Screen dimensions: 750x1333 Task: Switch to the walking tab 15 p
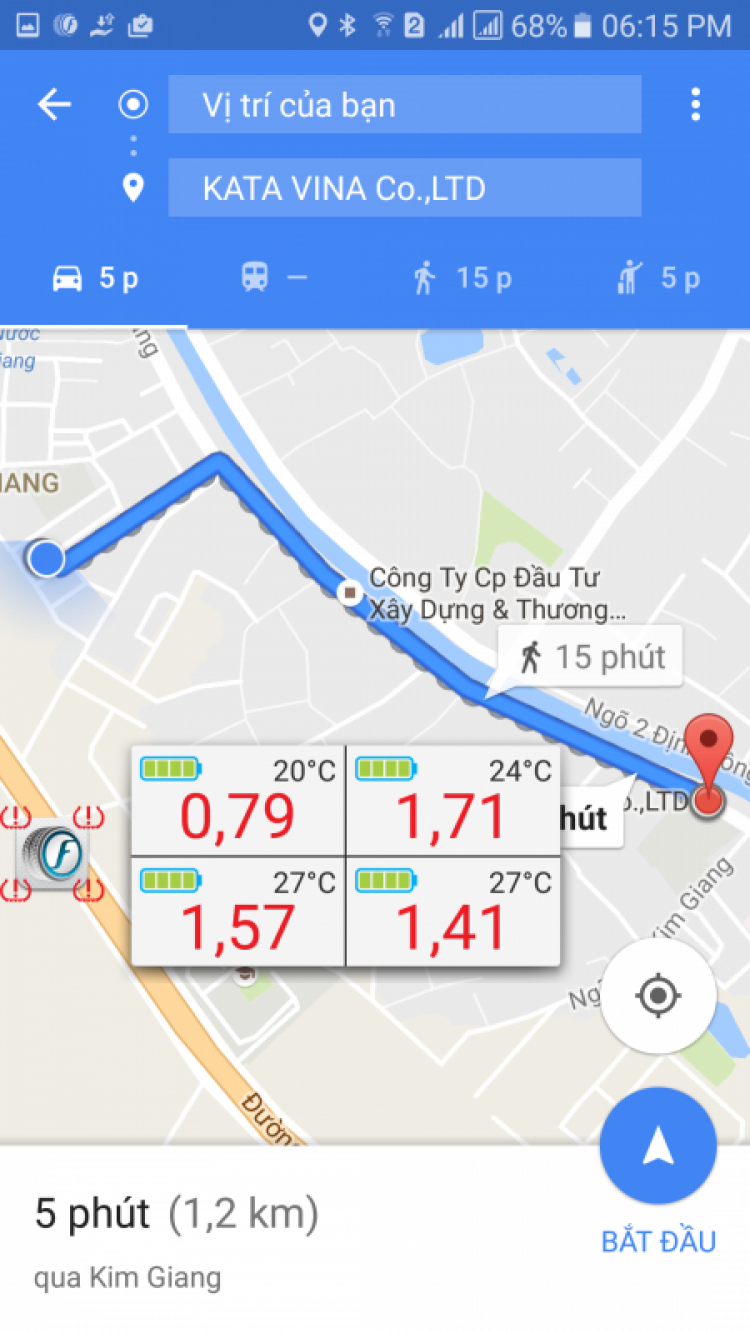[461, 278]
